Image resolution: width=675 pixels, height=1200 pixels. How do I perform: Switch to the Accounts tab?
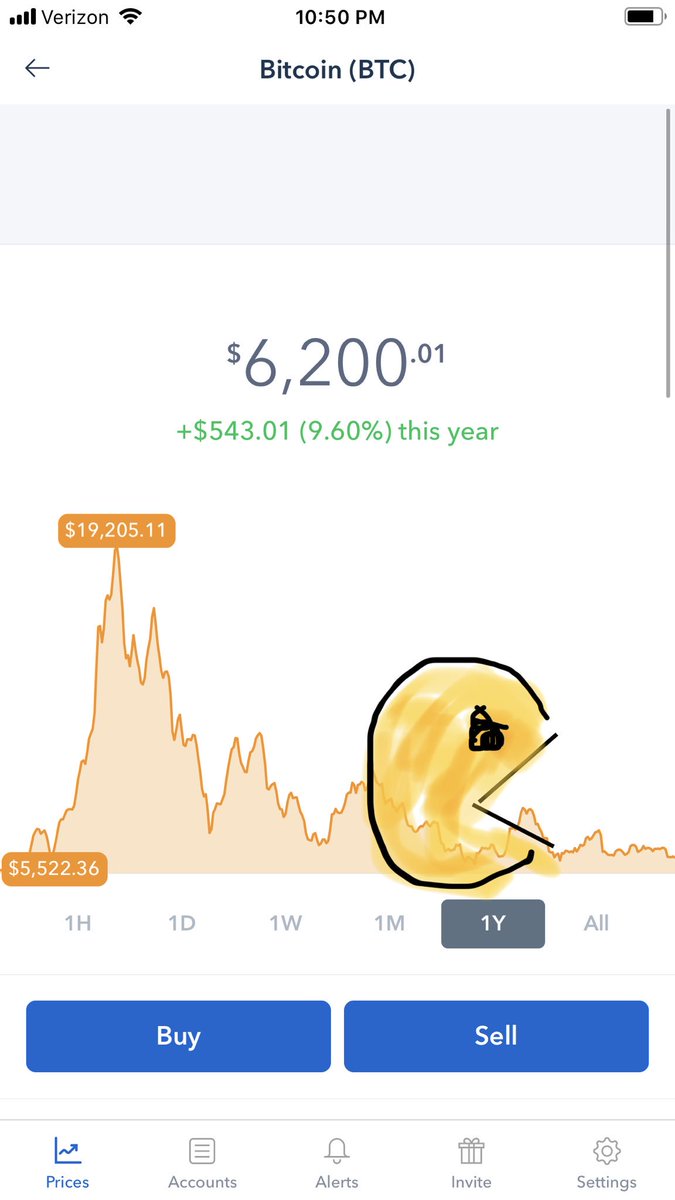click(x=202, y=1164)
